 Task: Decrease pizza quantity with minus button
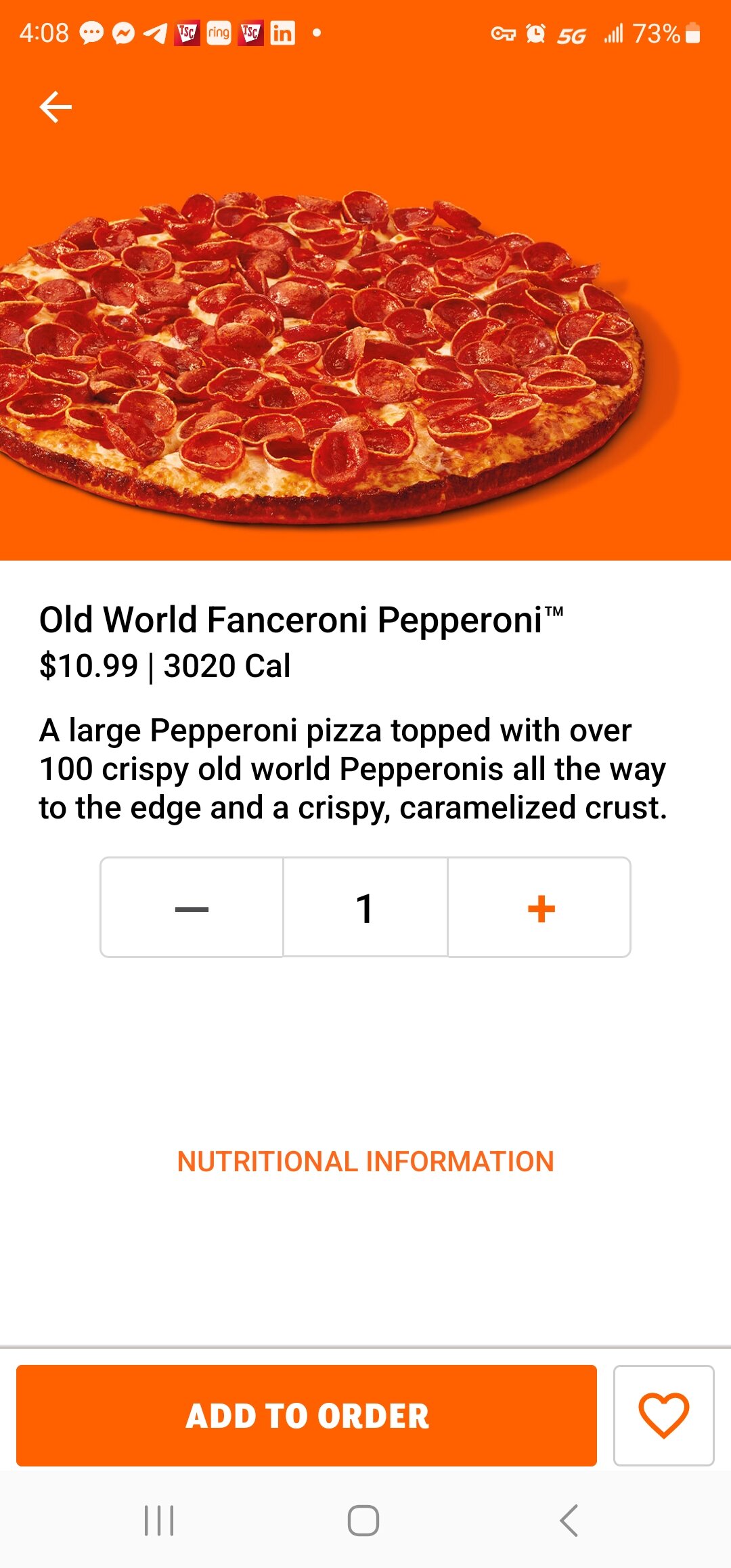pos(192,908)
